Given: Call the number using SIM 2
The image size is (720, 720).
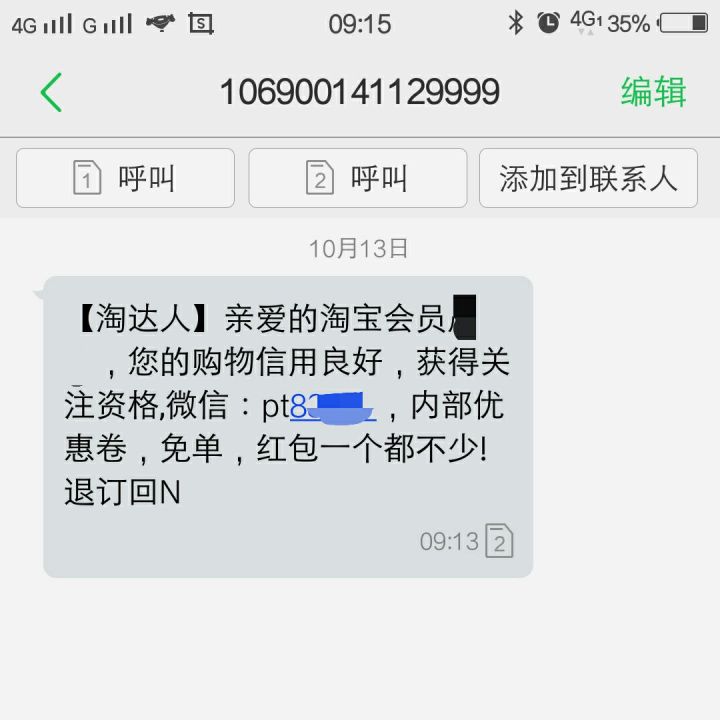Looking at the screenshot, I should [x=357, y=179].
